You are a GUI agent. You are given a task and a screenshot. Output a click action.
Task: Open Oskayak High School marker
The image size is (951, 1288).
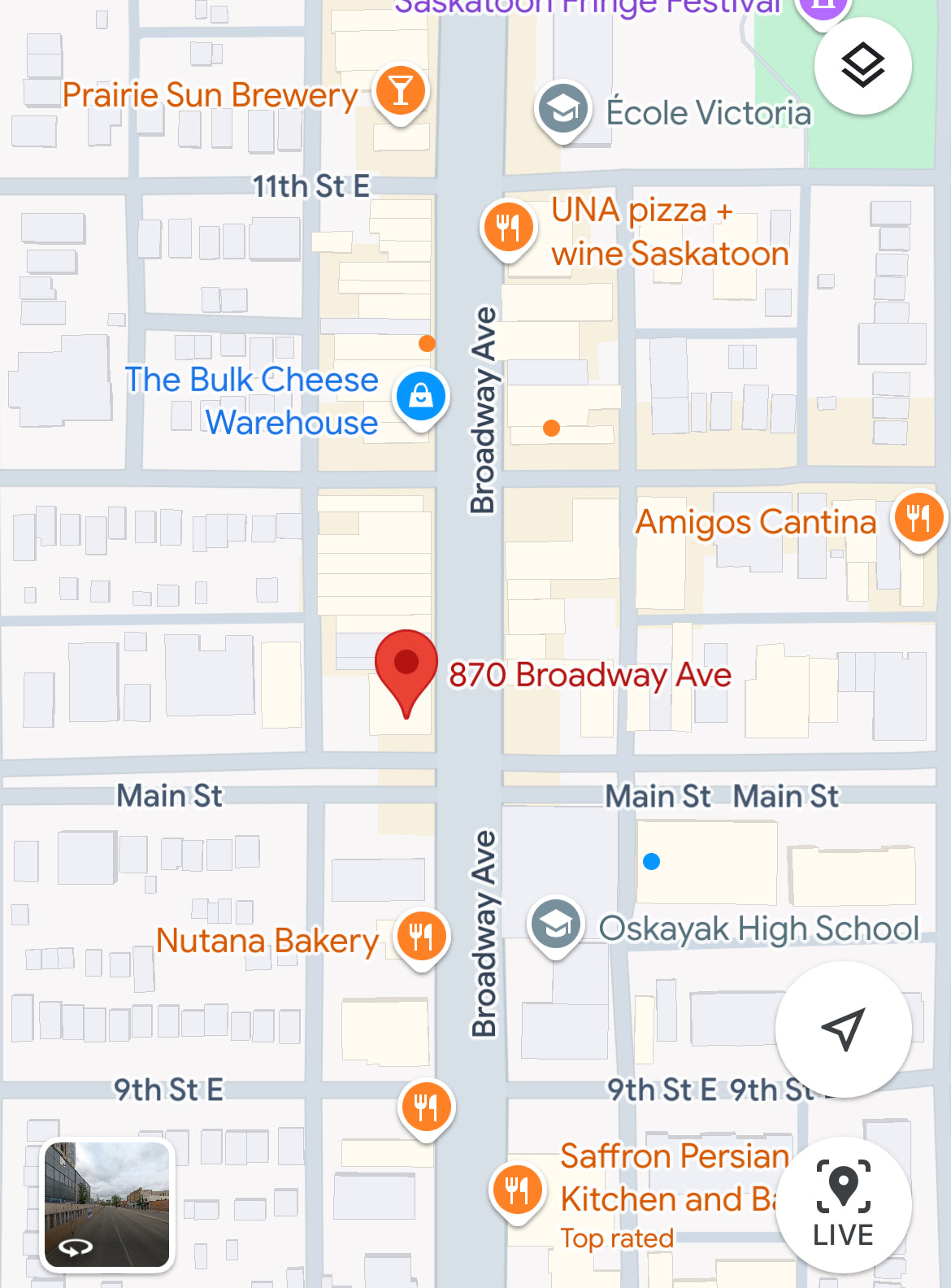pos(556,925)
